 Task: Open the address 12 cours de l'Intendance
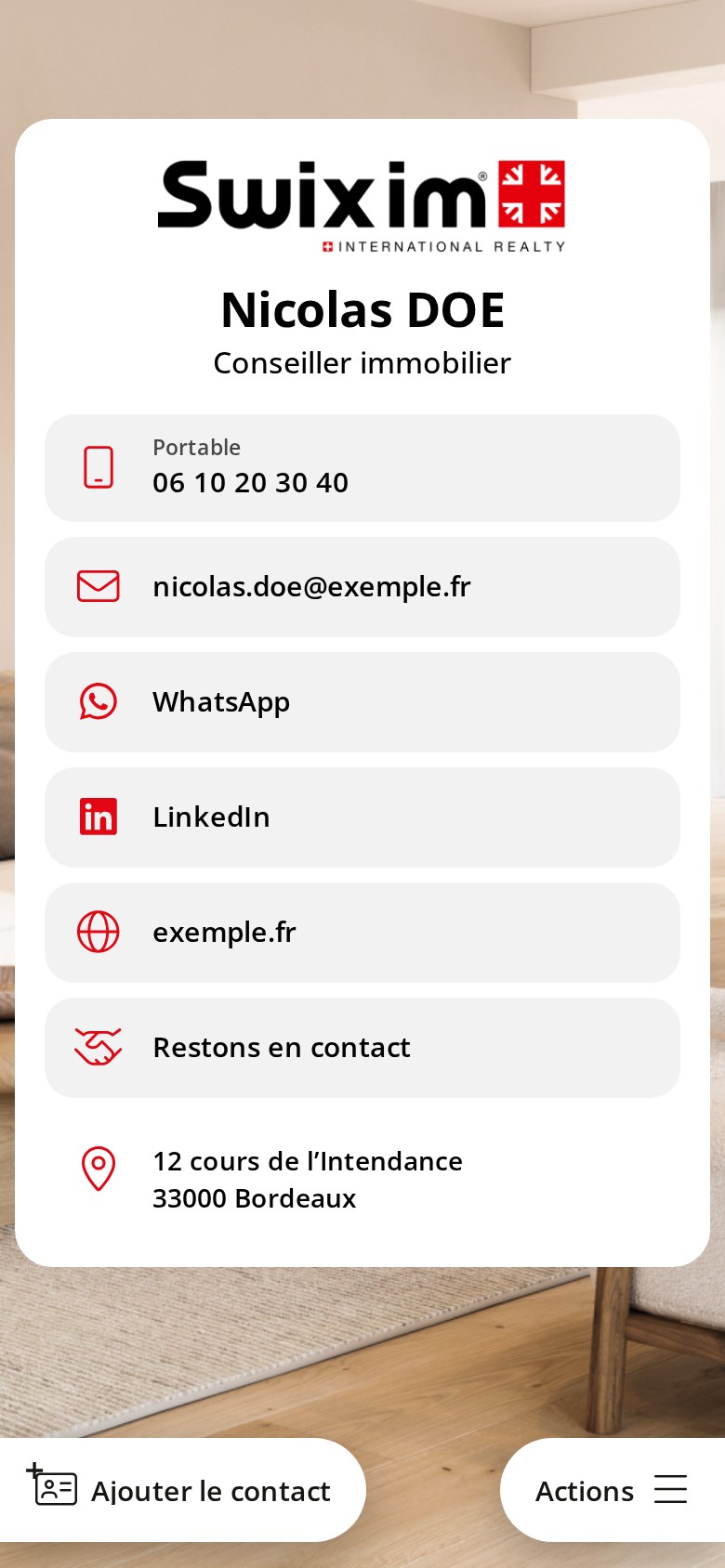pos(362,1180)
